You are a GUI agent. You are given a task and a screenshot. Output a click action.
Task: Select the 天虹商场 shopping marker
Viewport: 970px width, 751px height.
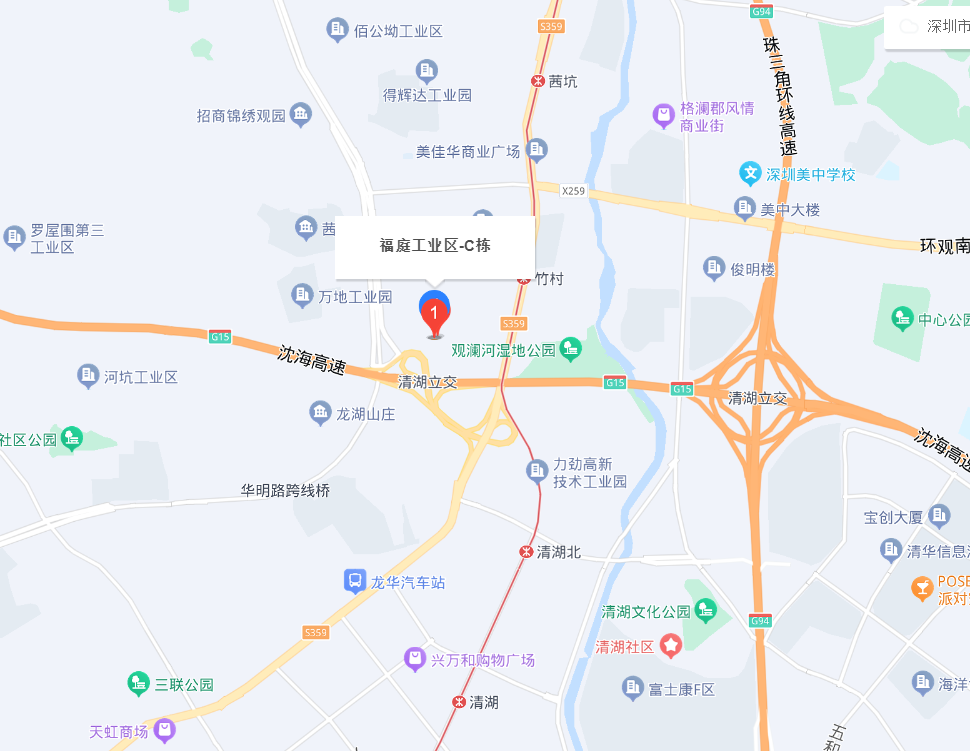coord(164,732)
